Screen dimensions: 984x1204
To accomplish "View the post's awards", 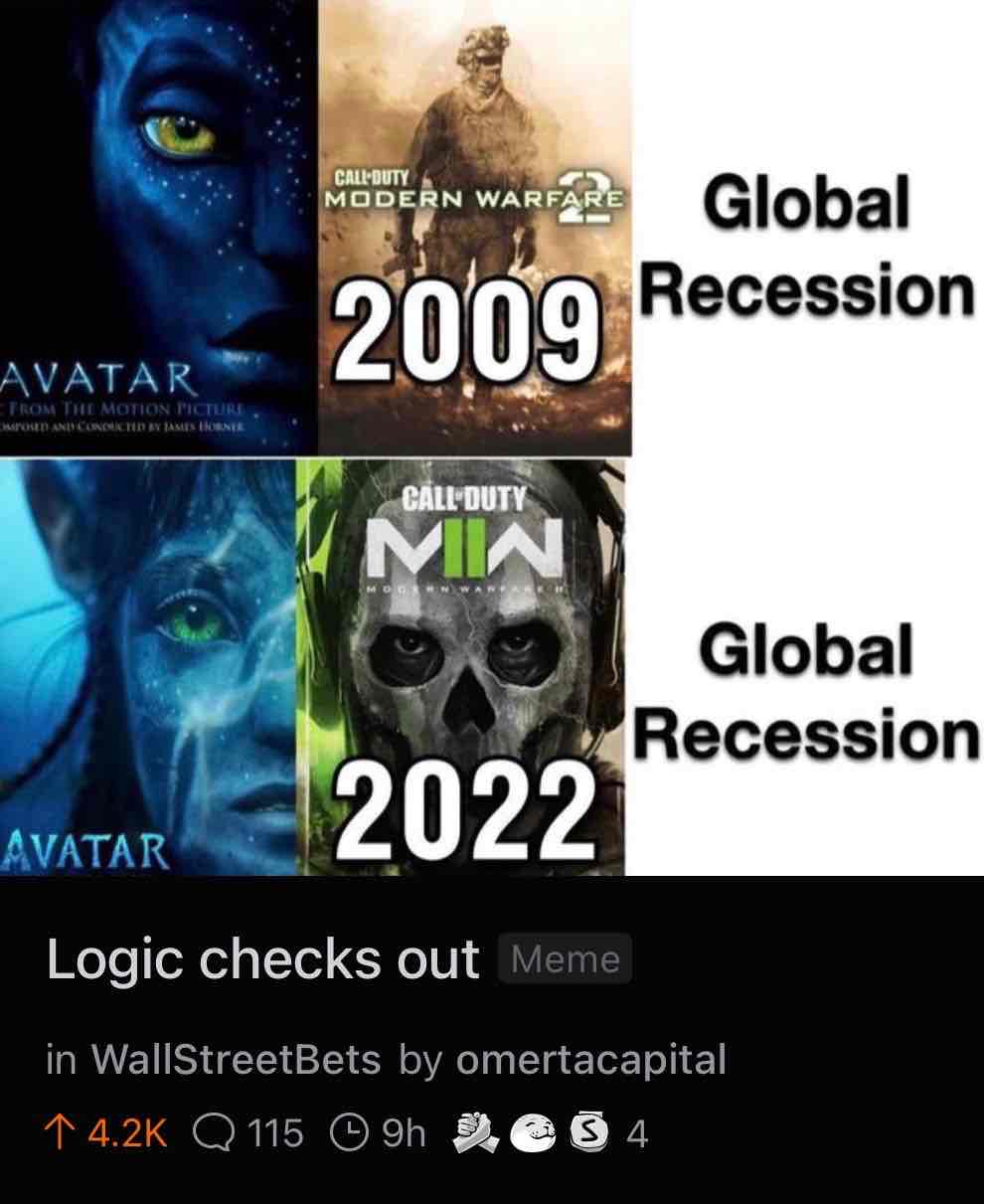I will 549,1132.
